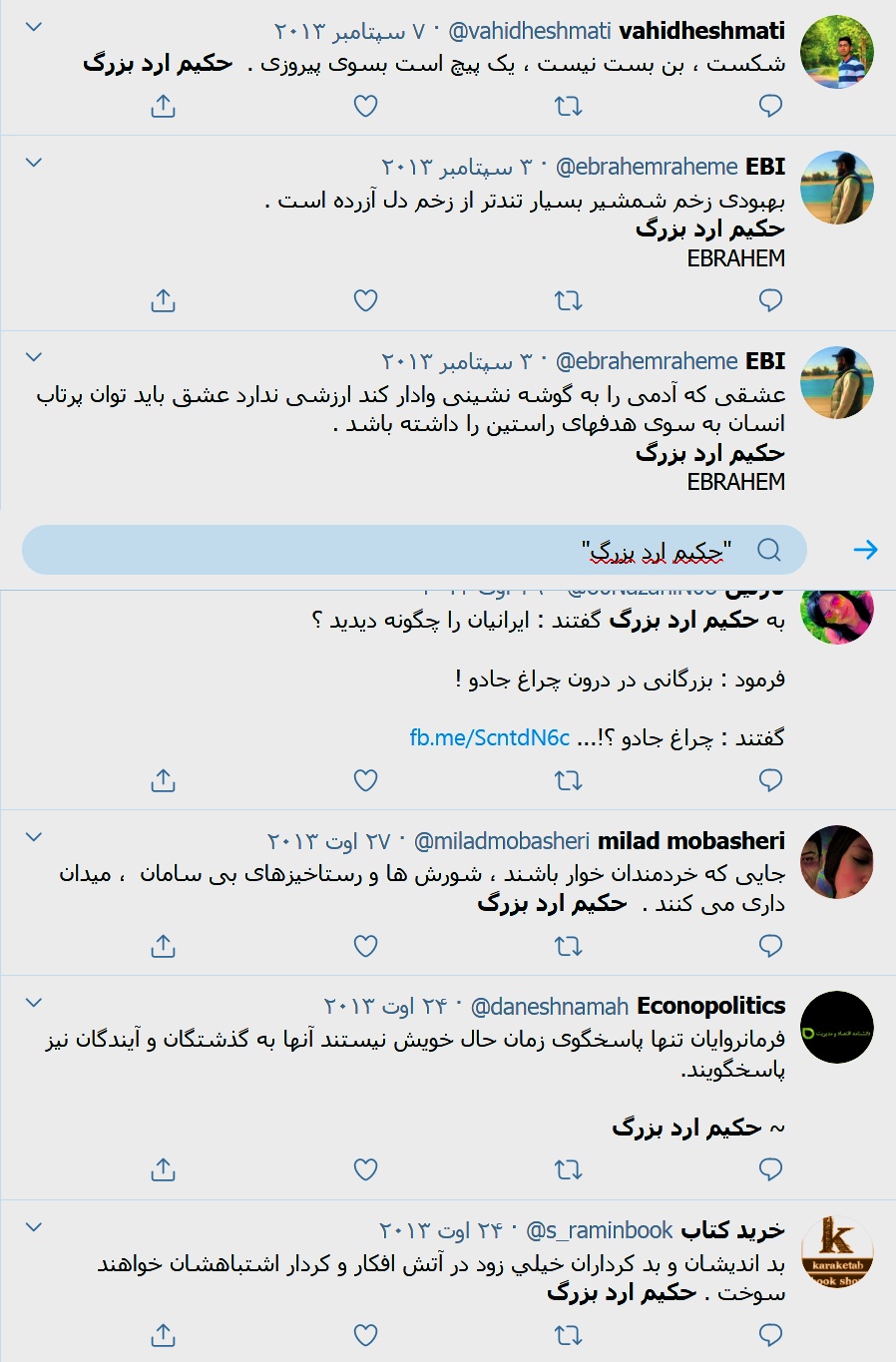Open the @s_raminbook handle
Screen dimensions: 896x1362
click(x=599, y=1230)
